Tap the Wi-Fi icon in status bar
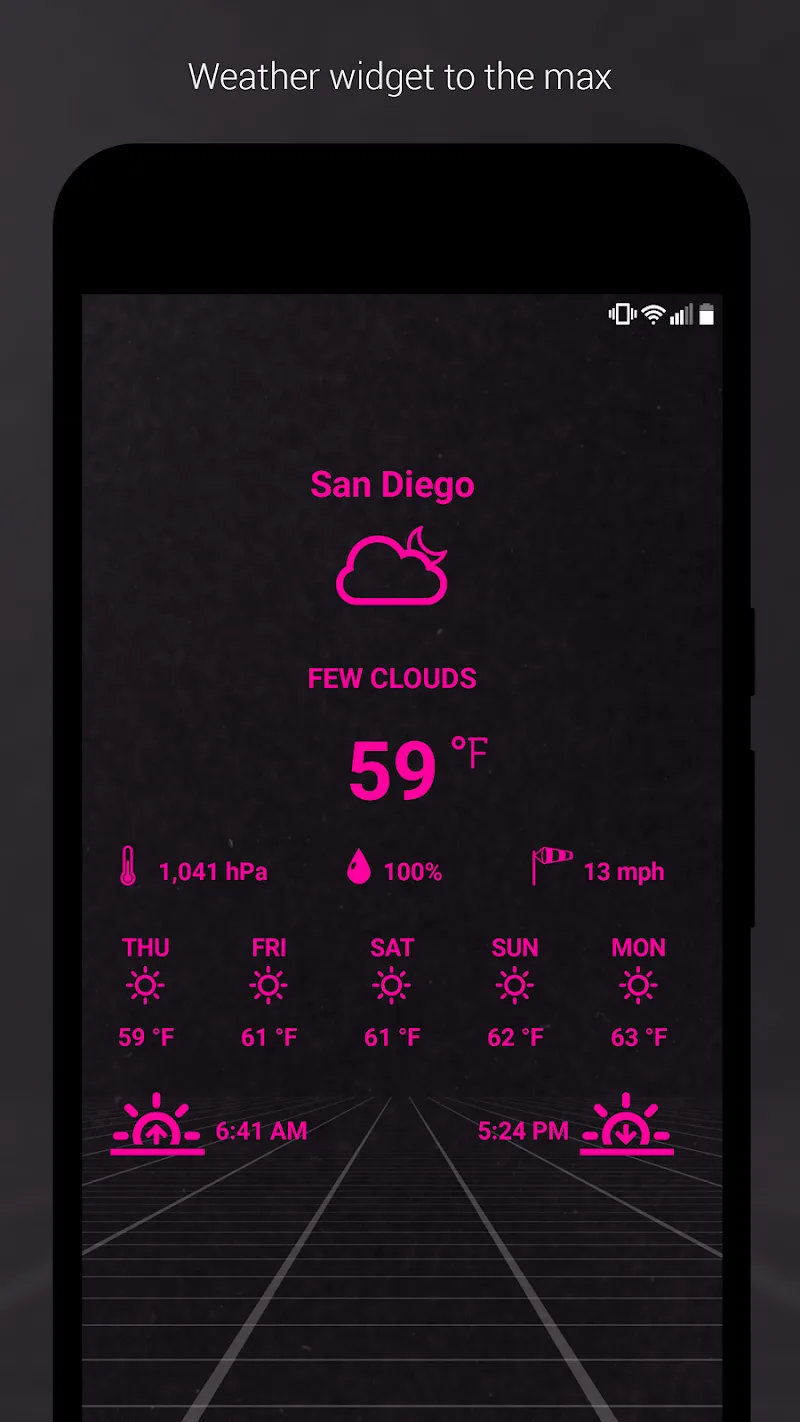Image resolution: width=800 pixels, height=1422 pixels. 652,314
